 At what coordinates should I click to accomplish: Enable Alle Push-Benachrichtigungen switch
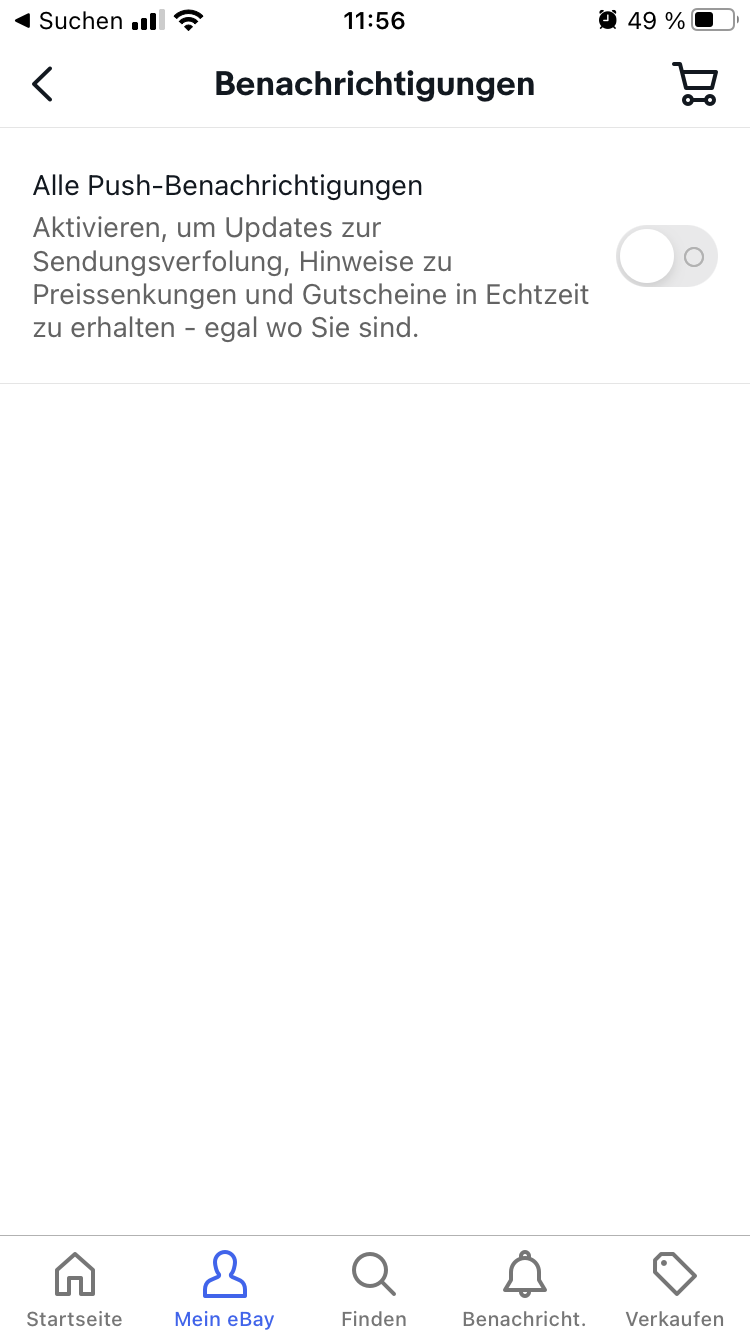coord(666,257)
